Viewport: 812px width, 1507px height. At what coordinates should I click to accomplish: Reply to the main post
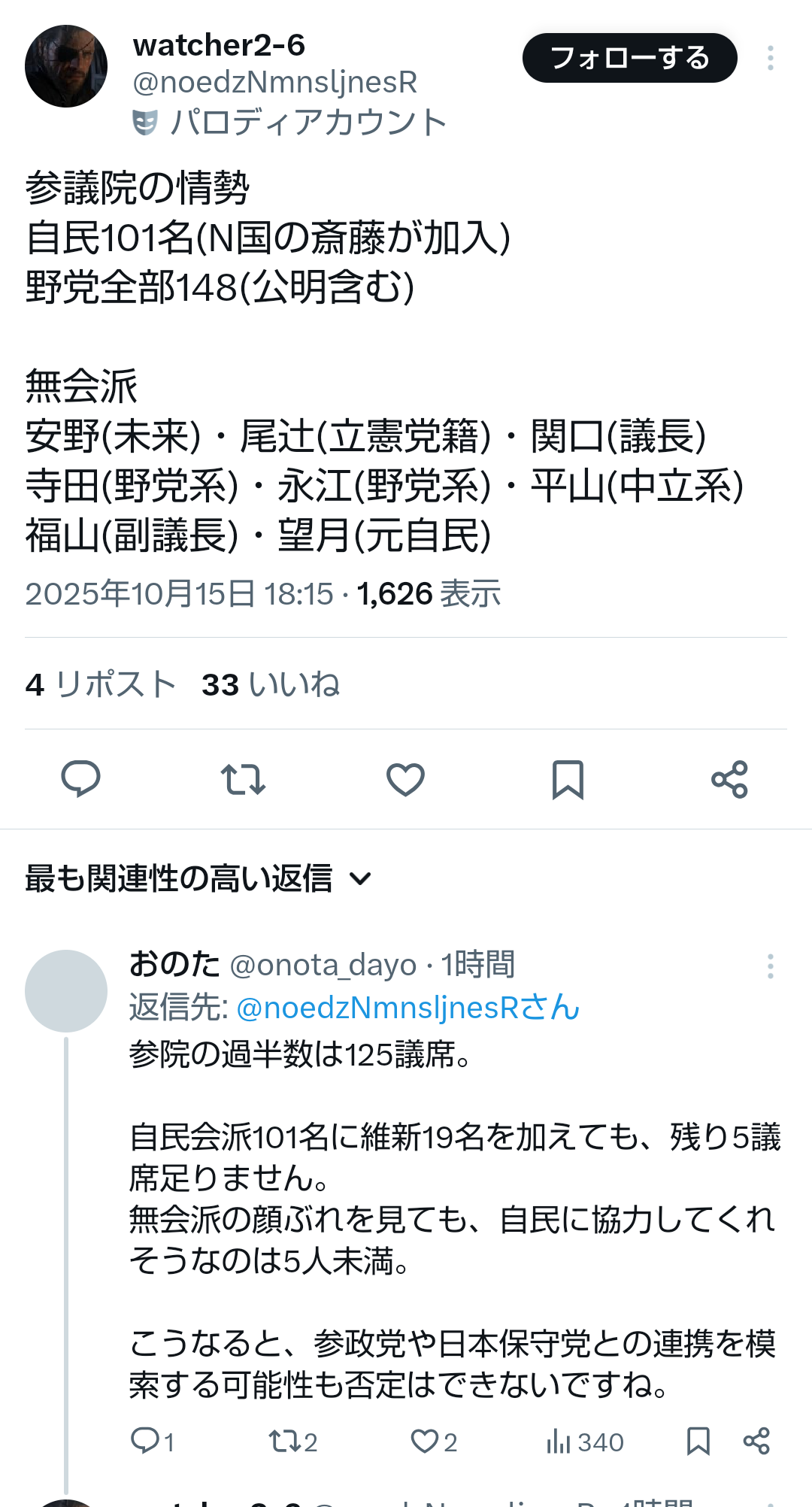80,778
